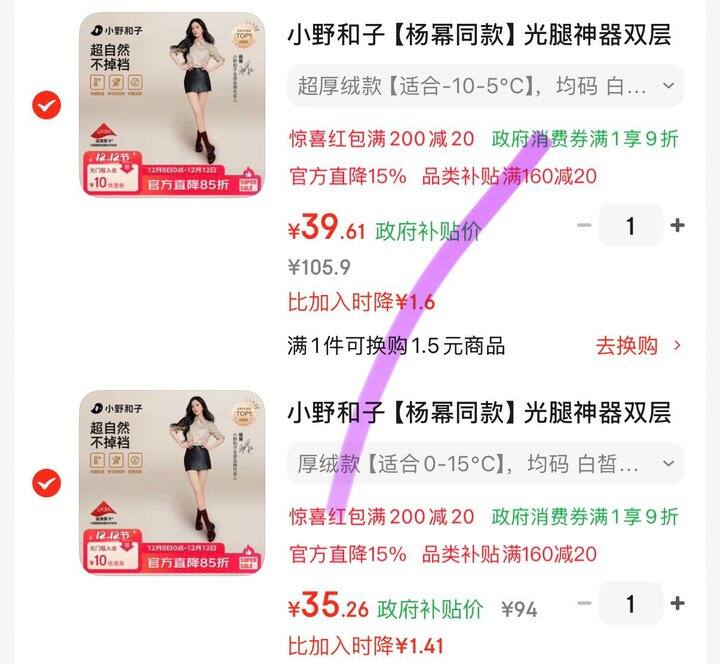Expand the 超厚绒款 variant dropdown

tap(485, 86)
